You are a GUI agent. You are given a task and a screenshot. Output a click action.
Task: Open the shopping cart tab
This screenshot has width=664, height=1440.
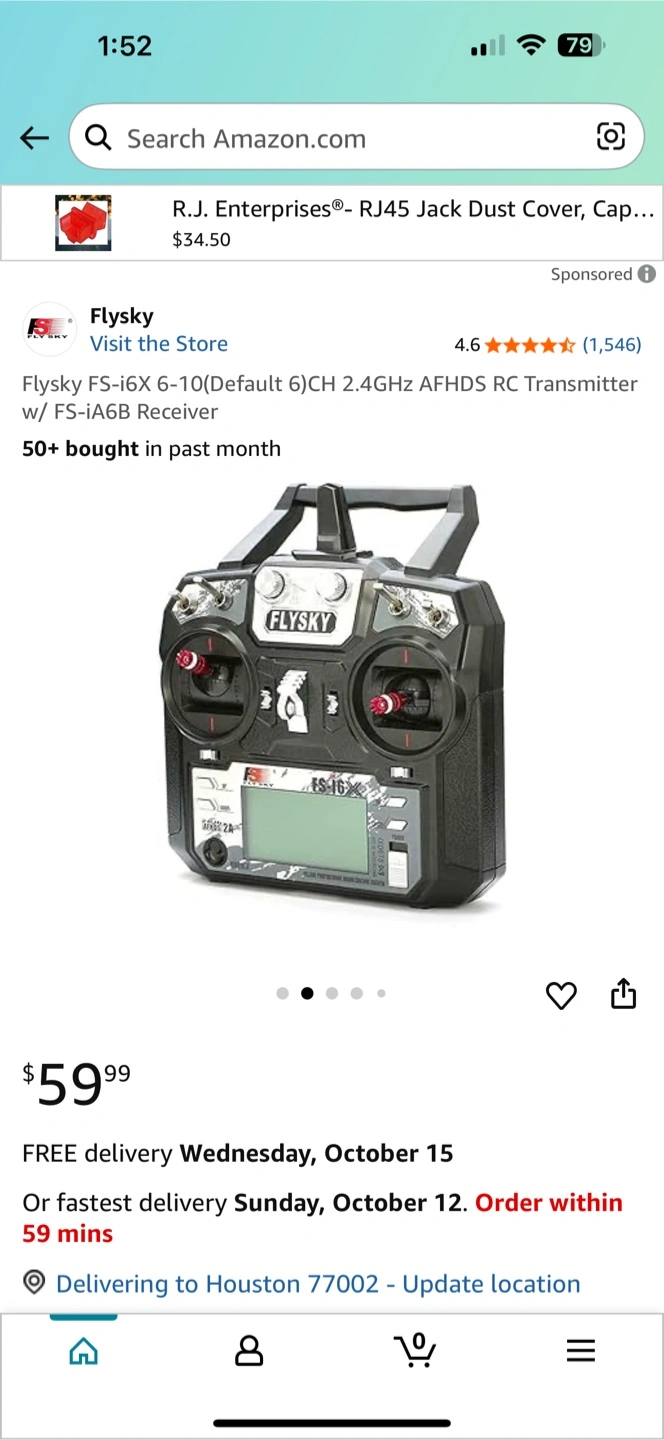[x=415, y=1351]
